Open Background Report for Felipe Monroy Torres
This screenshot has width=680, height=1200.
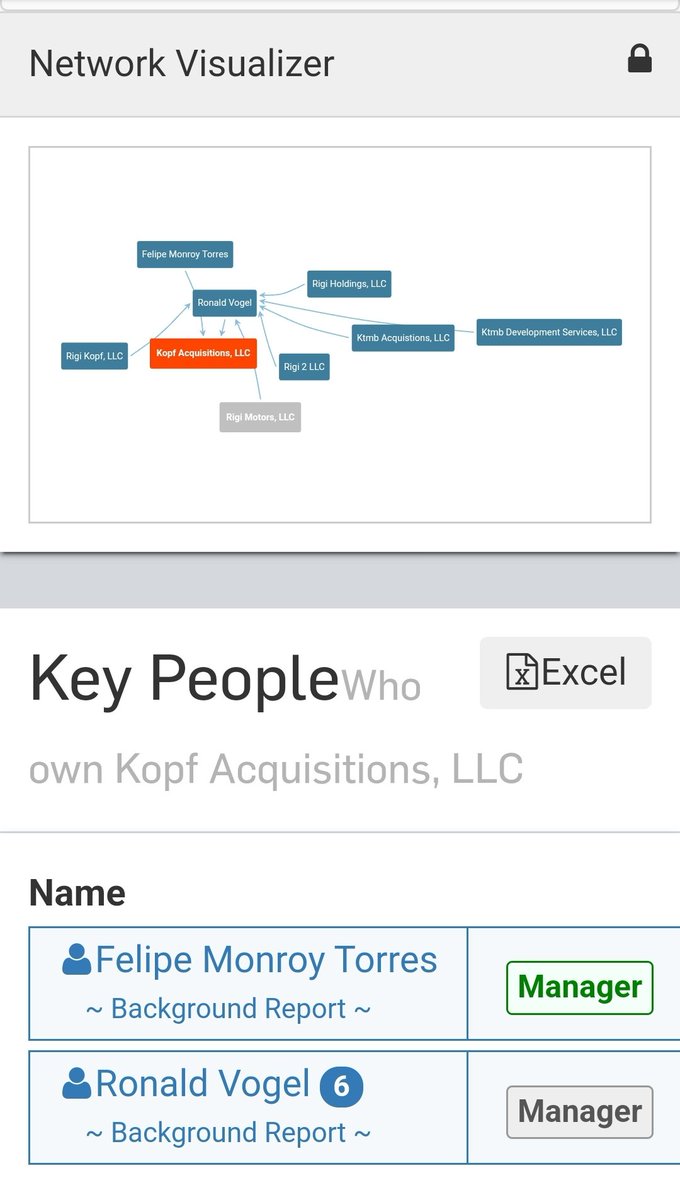228,1008
